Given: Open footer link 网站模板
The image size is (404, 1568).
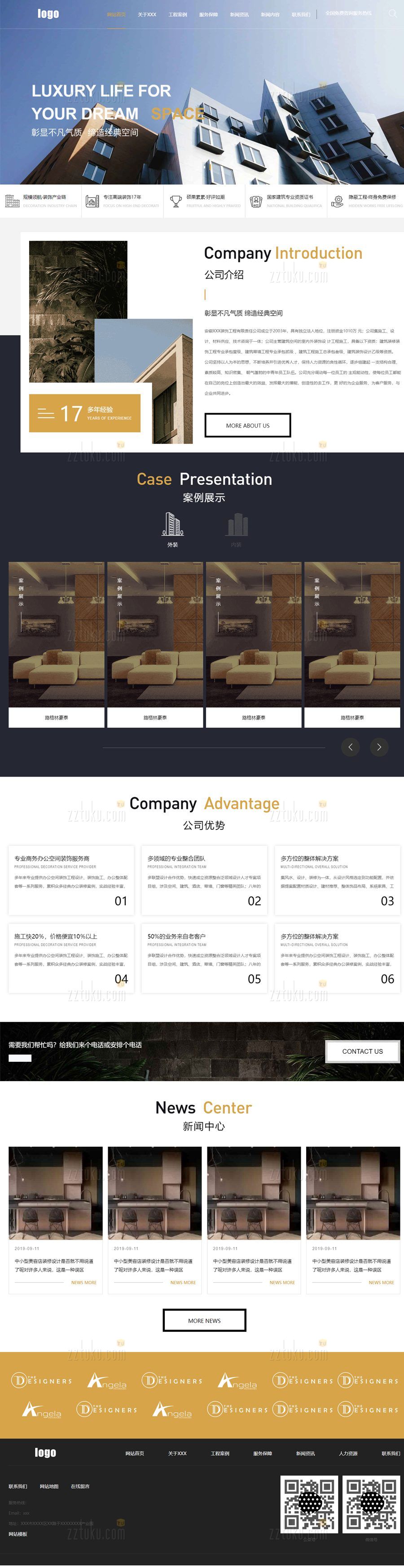Looking at the screenshot, I should tap(18, 1534).
